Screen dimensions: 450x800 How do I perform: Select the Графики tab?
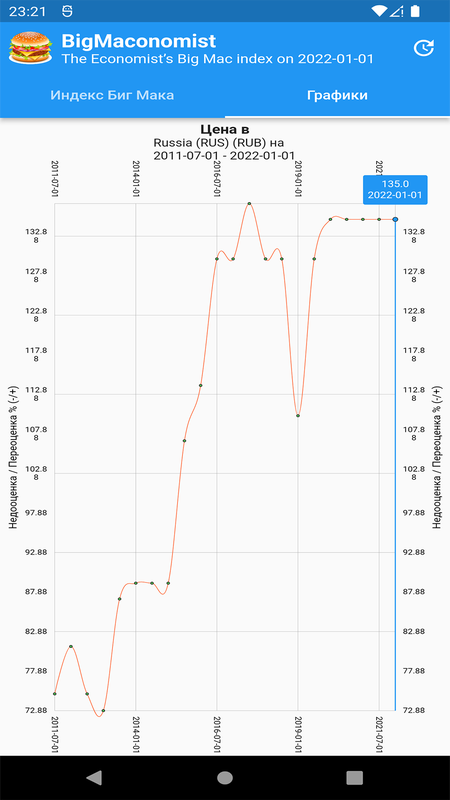[x=337, y=95]
